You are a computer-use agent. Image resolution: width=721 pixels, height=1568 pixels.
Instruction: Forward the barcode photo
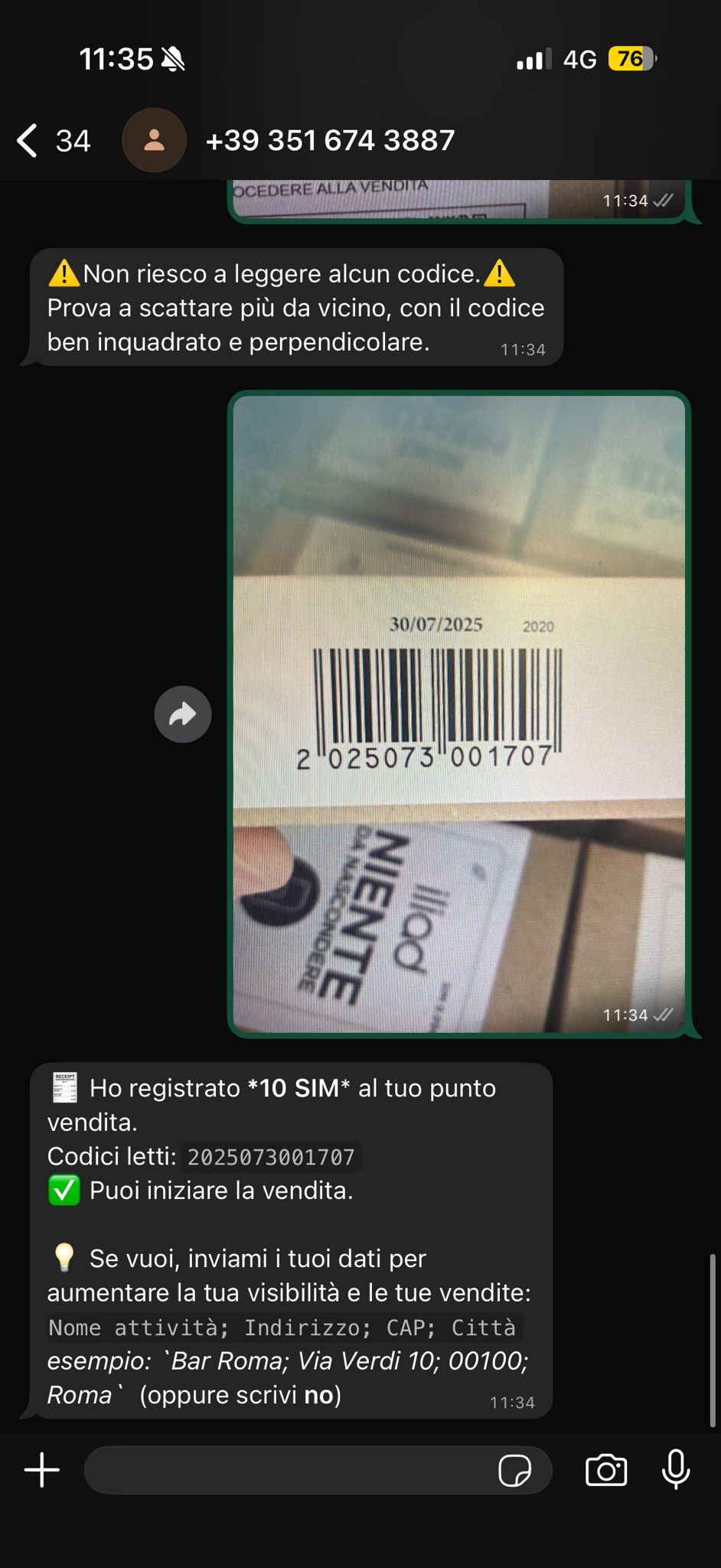[x=183, y=714]
